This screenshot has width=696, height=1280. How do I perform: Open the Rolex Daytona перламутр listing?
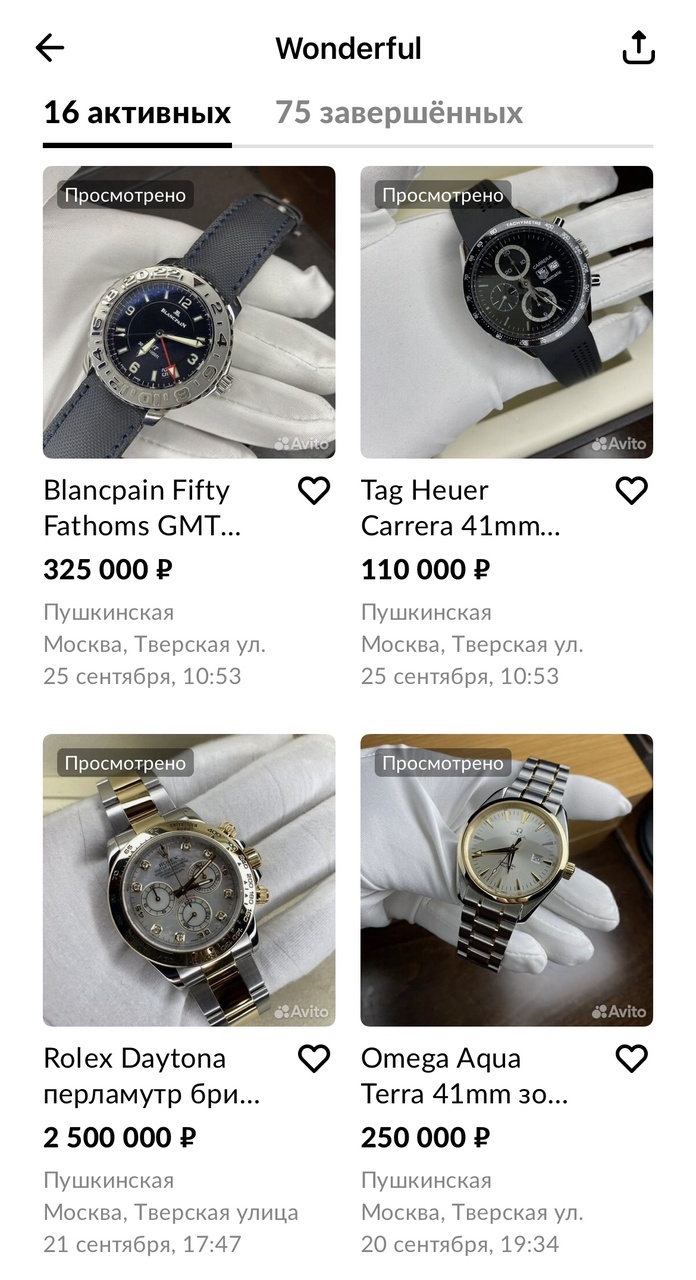[x=189, y=880]
